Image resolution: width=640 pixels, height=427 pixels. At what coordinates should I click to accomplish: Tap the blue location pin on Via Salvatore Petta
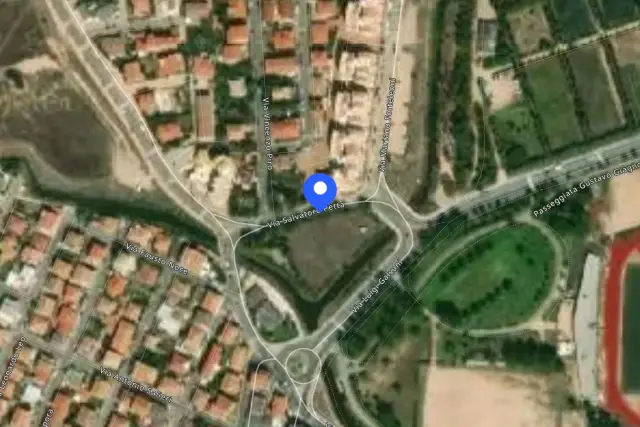(x=320, y=191)
